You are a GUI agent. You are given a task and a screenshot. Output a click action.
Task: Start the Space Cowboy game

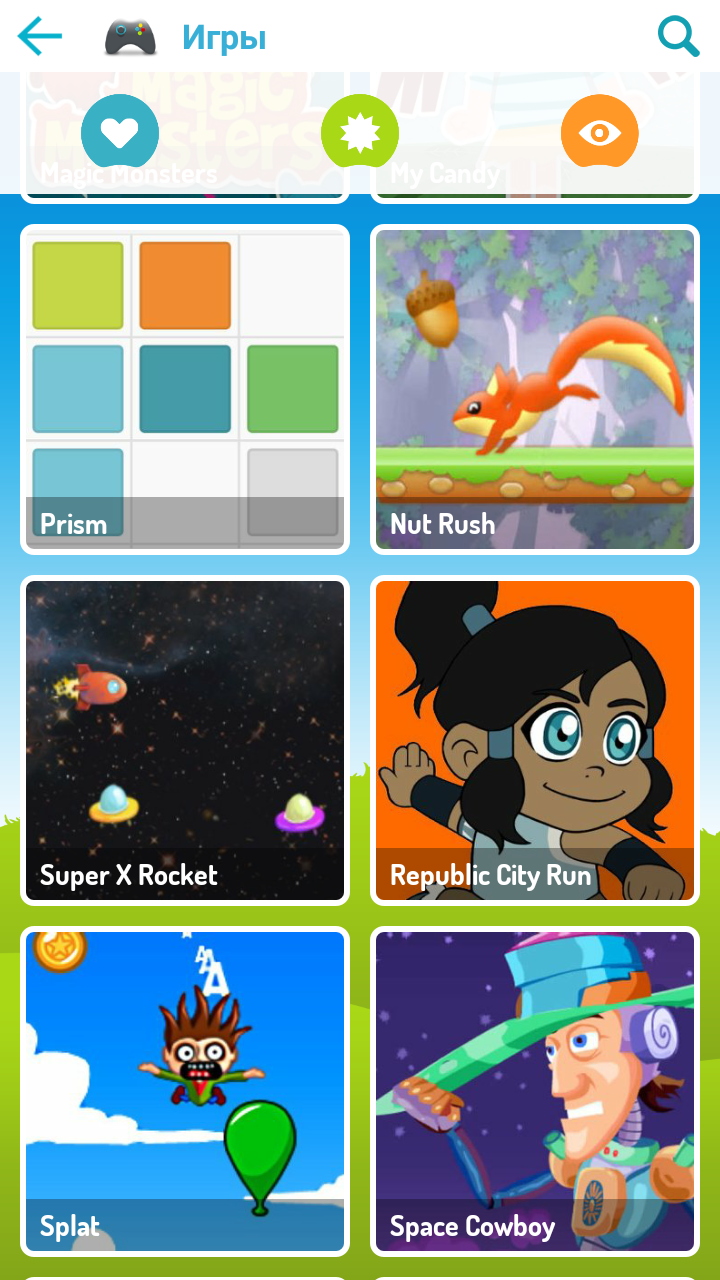535,1091
